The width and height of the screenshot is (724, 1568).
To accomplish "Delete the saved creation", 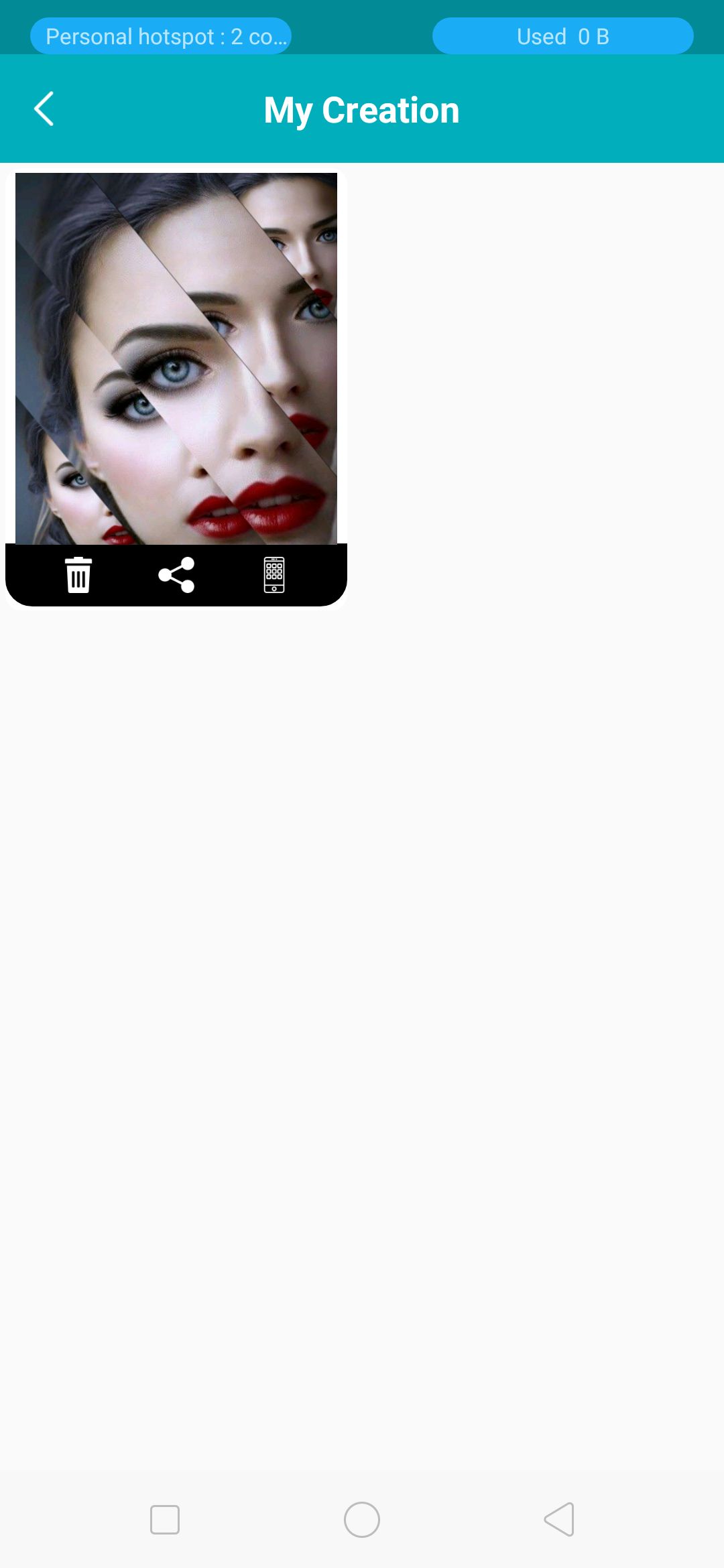I will pos(78,575).
